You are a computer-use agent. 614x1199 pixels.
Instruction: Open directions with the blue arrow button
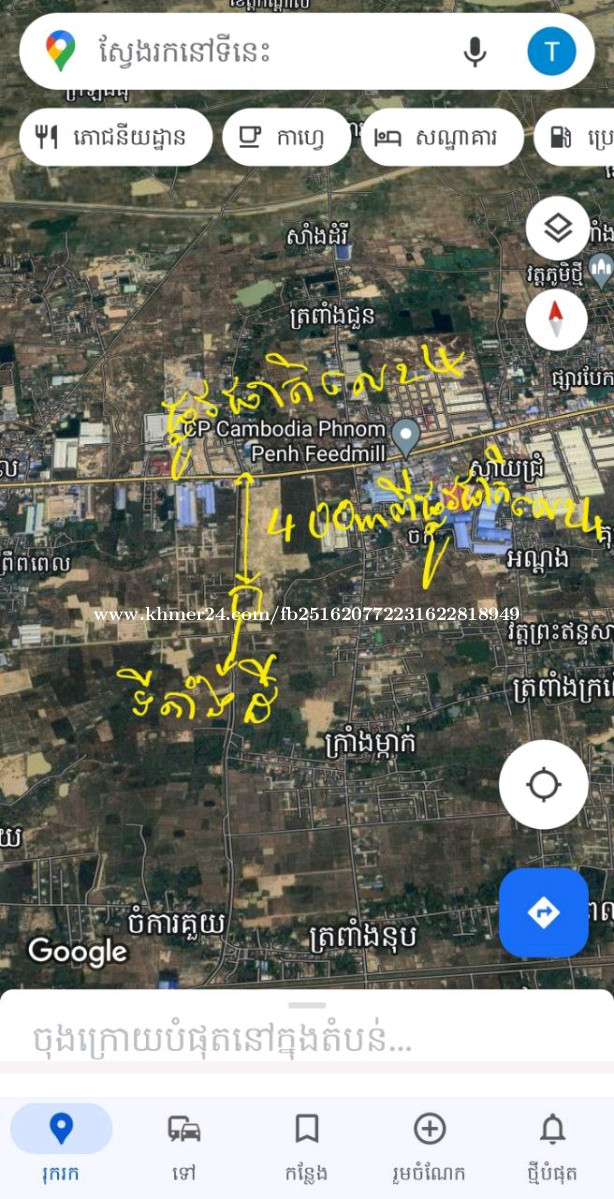pos(543,912)
